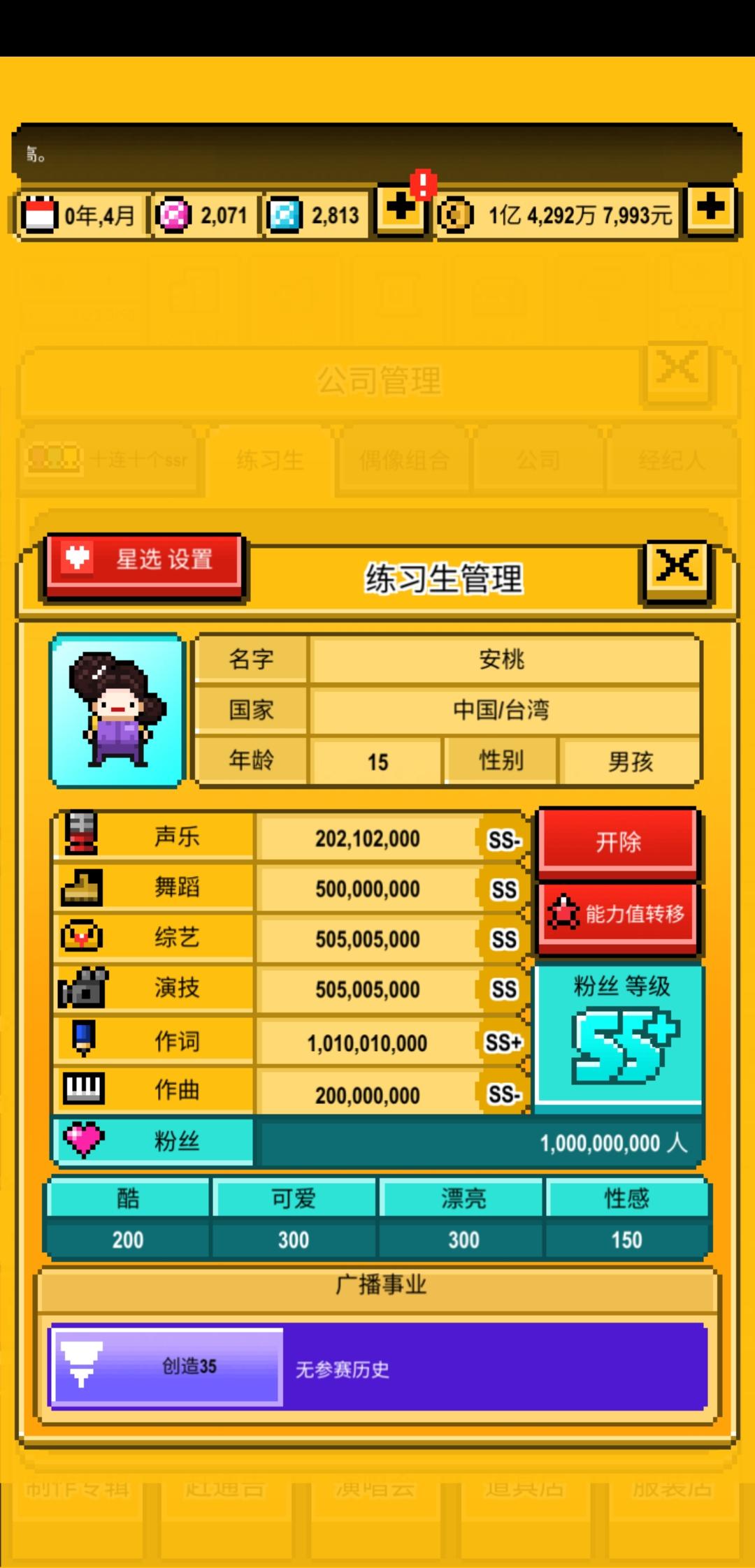This screenshot has height=1568, width=755.
Task: Open the gem purchase plus button
Action: 399,212
